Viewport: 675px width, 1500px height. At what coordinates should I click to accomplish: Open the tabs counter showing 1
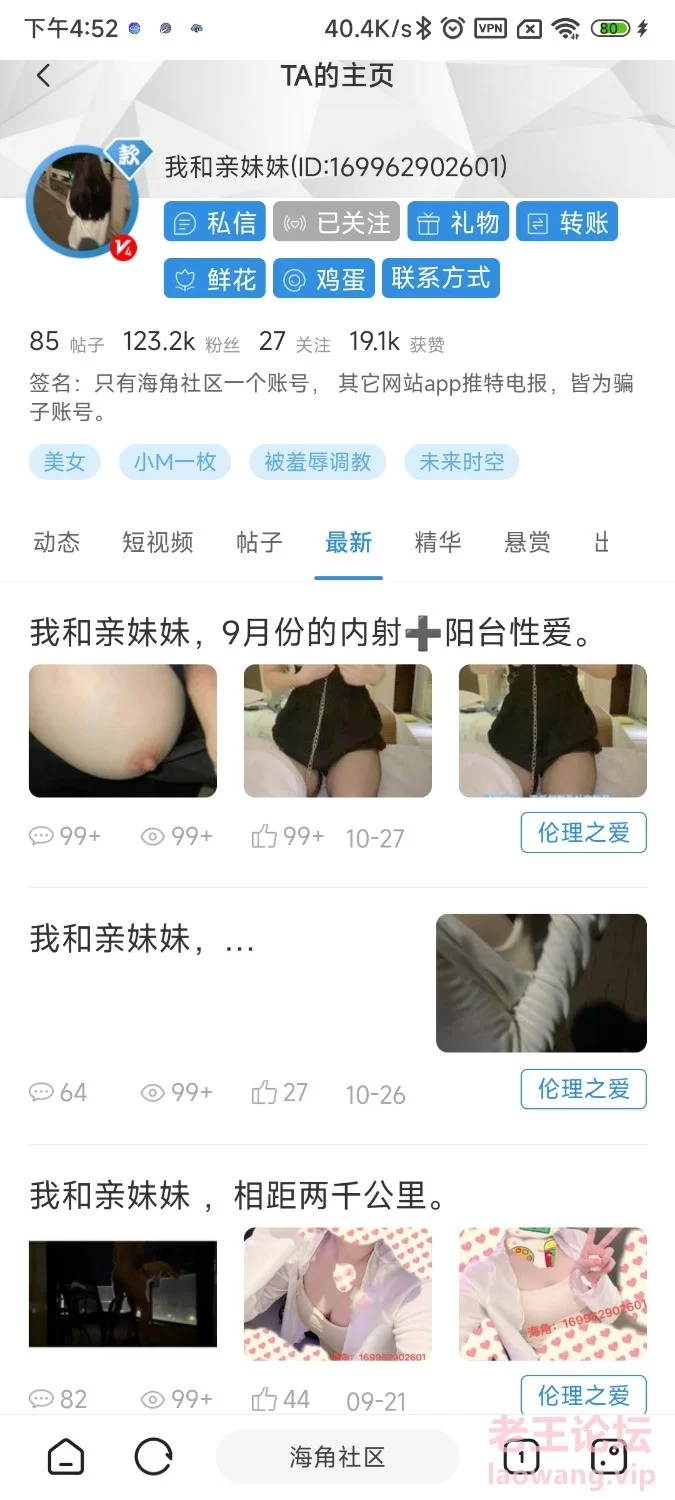pos(521,1458)
